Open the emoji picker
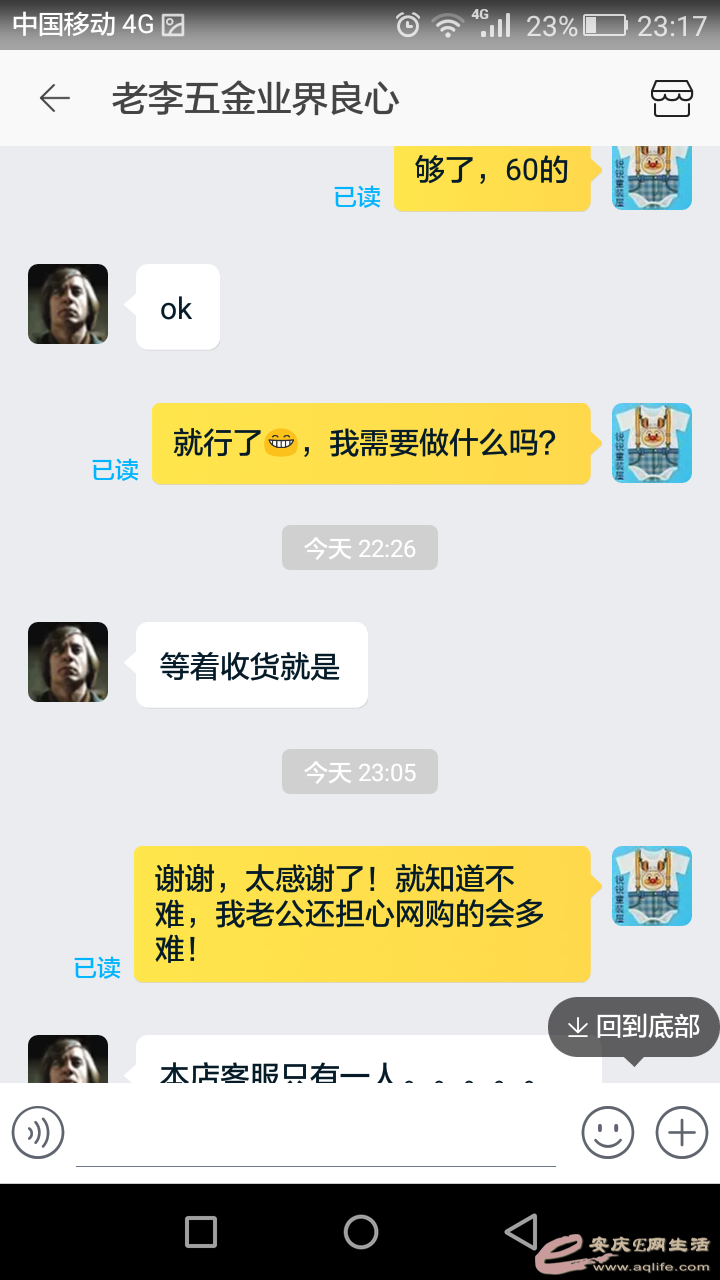The width and height of the screenshot is (720, 1280). pyautogui.click(x=608, y=1132)
